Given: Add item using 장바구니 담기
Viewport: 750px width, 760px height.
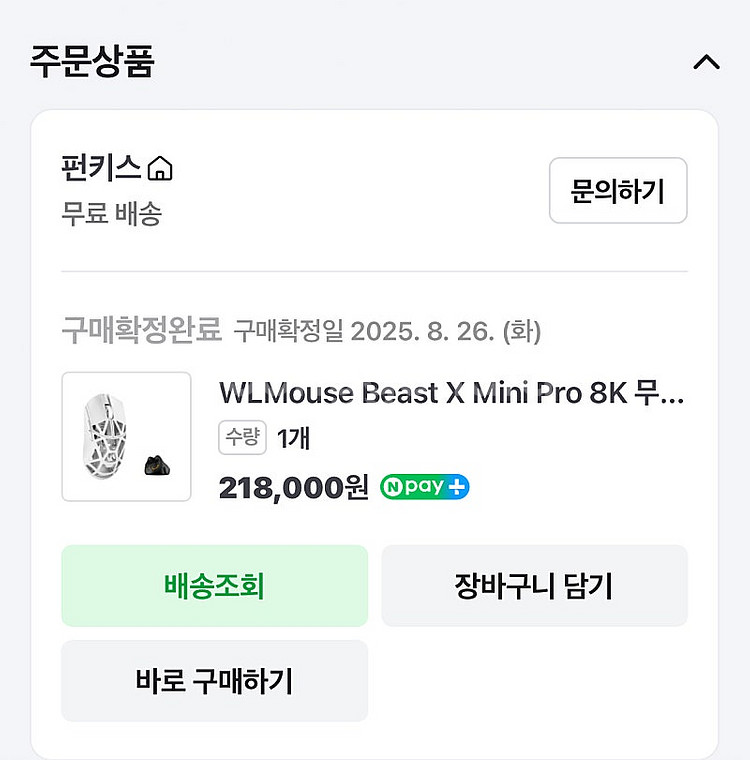Looking at the screenshot, I should pyautogui.click(x=535, y=586).
